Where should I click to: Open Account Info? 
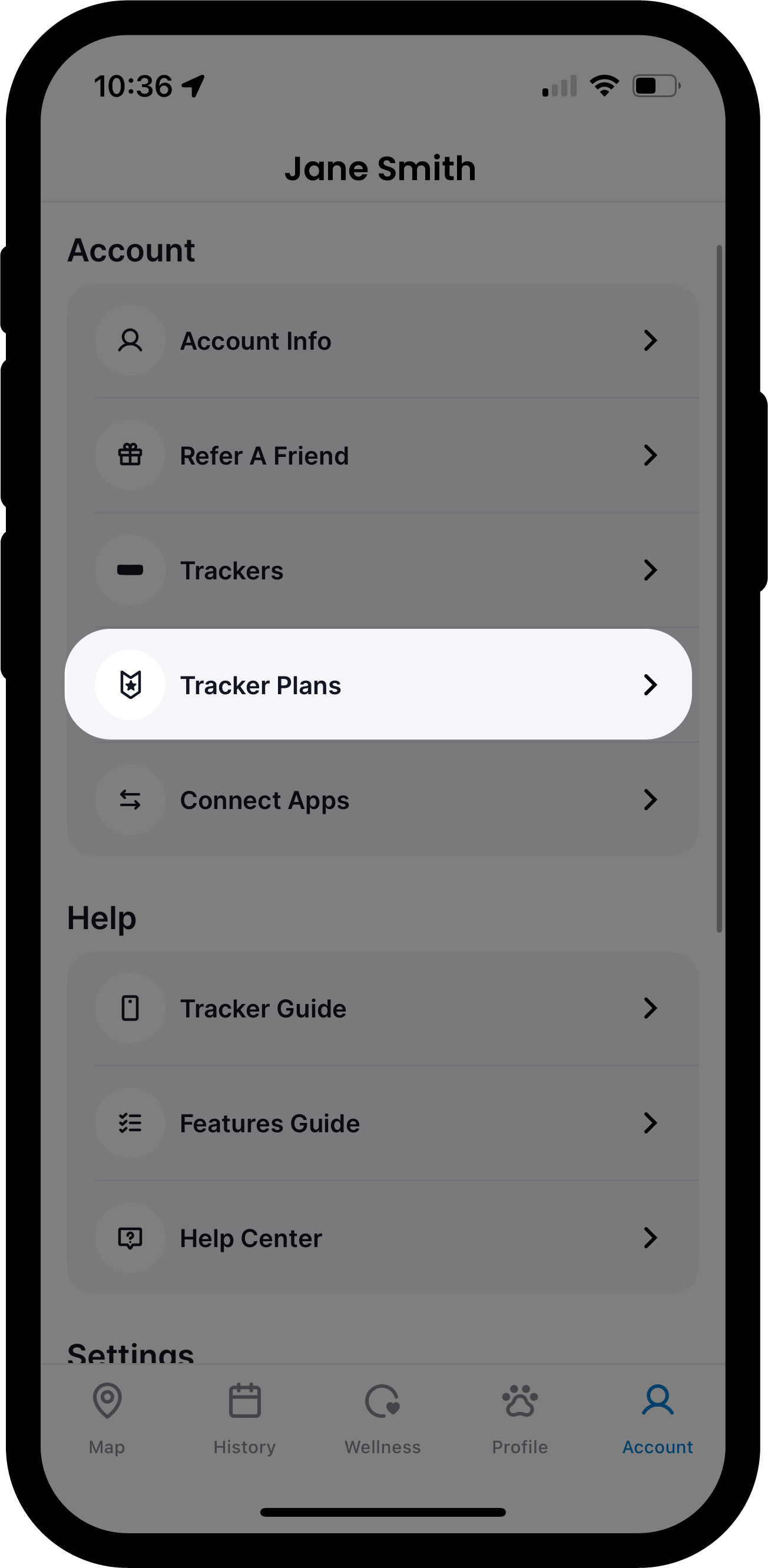point(382,341)
